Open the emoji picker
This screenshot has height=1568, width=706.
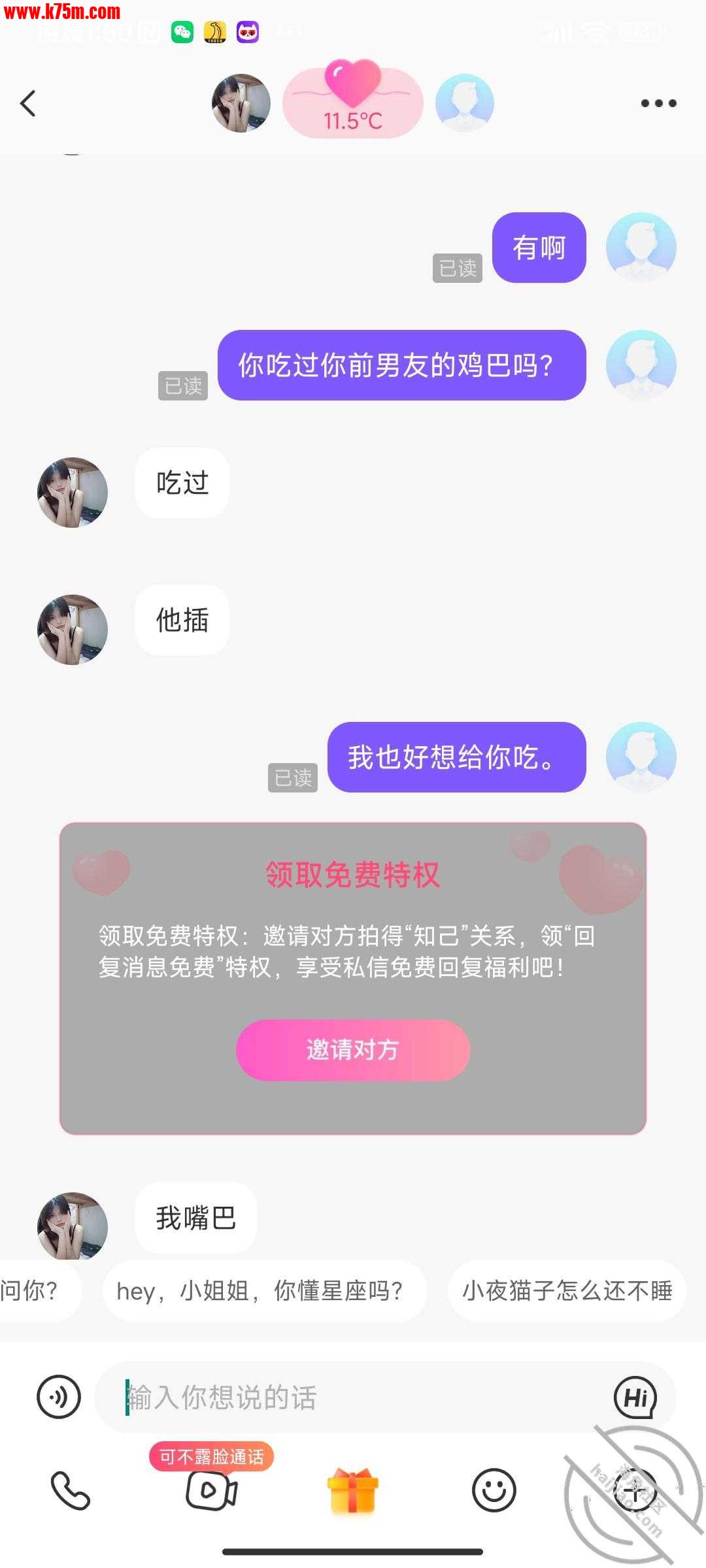(x=494, y=1490)
